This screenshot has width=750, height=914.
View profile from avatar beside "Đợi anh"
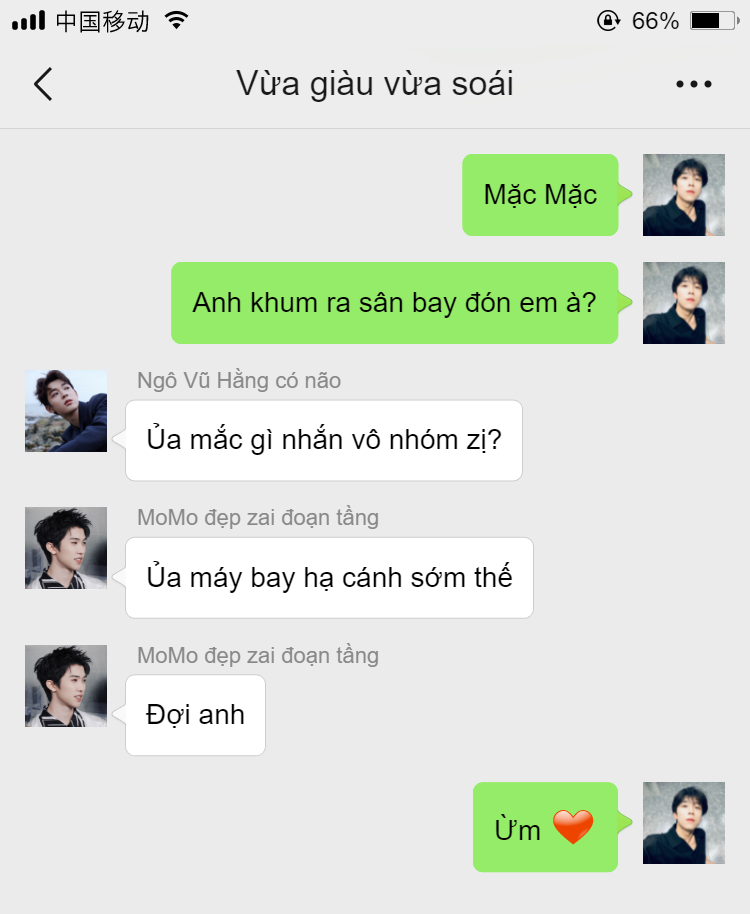[x=66, y=686]
